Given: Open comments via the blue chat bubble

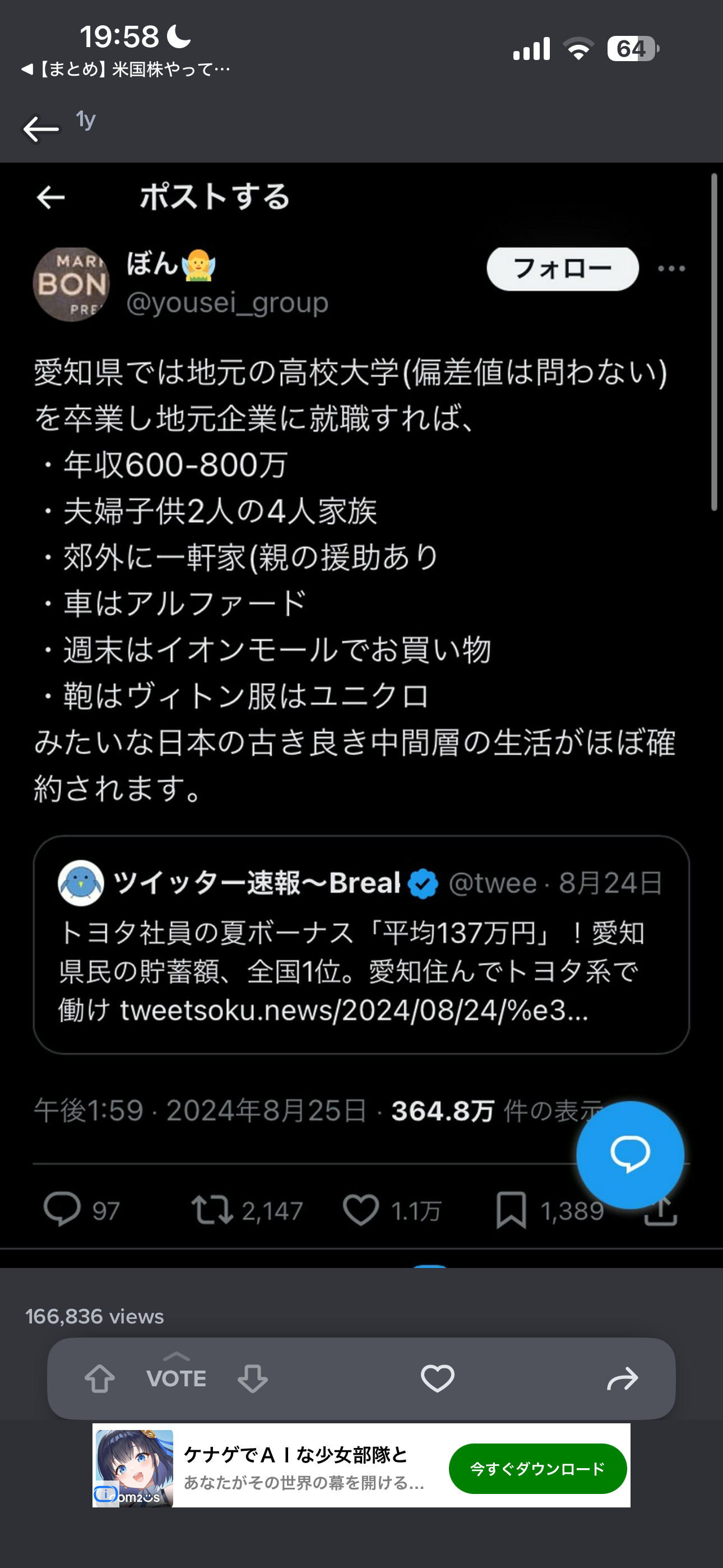Looking at the screenshot, I should (x=630, y=1155).
